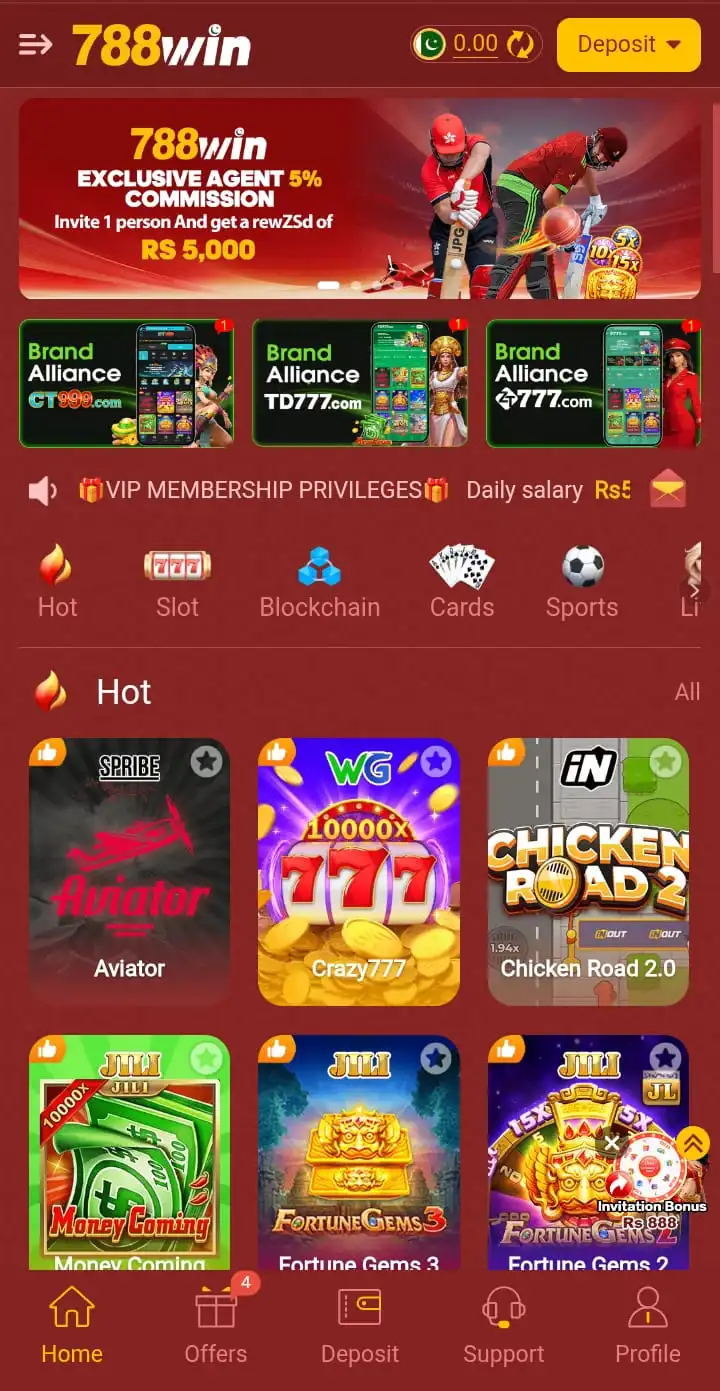Screen dimensions: 720x1391
Task: Jump back to top with arrow button
Action: [692, 1143]
